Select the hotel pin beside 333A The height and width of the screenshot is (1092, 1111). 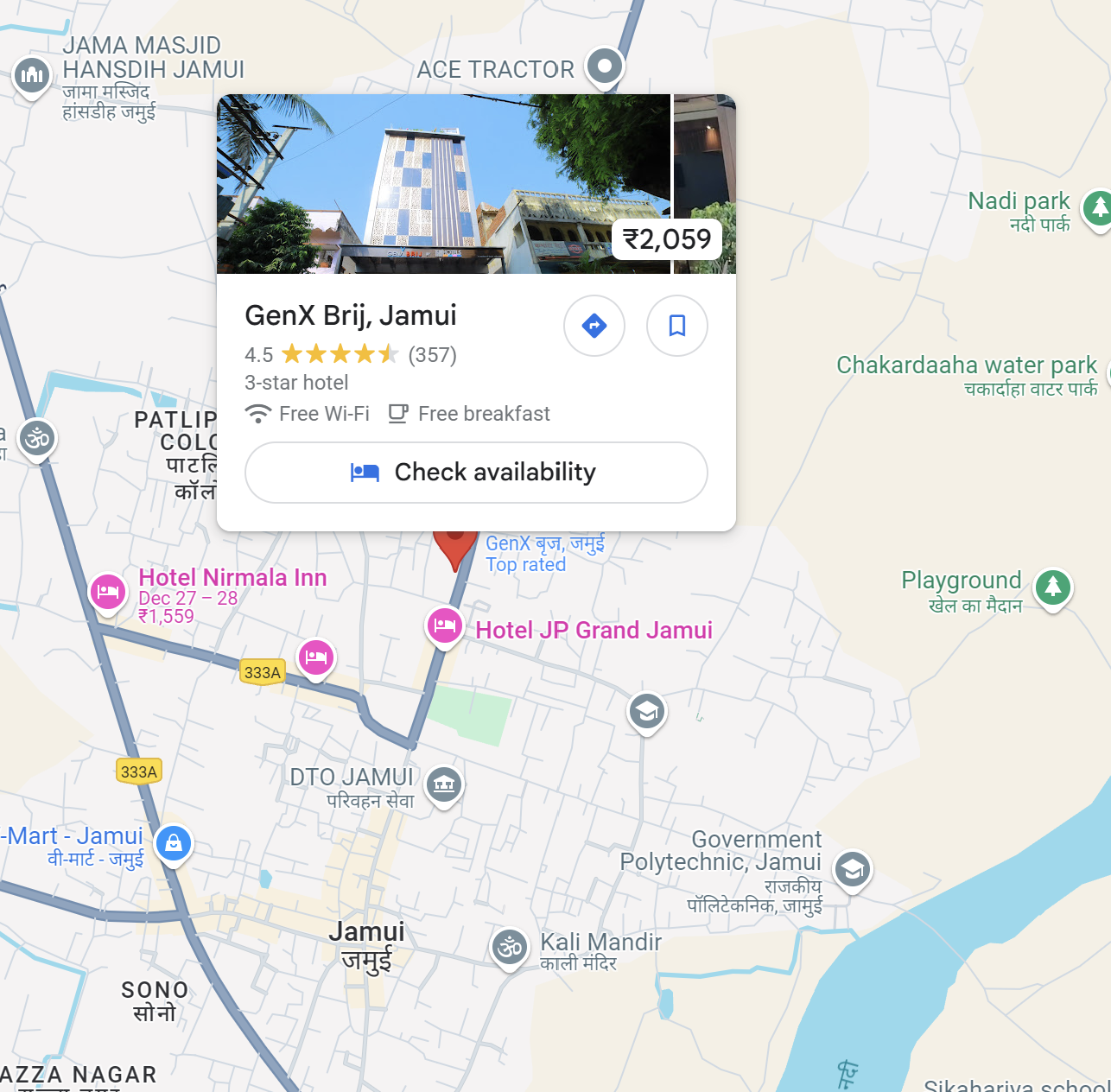coord(316,657)
